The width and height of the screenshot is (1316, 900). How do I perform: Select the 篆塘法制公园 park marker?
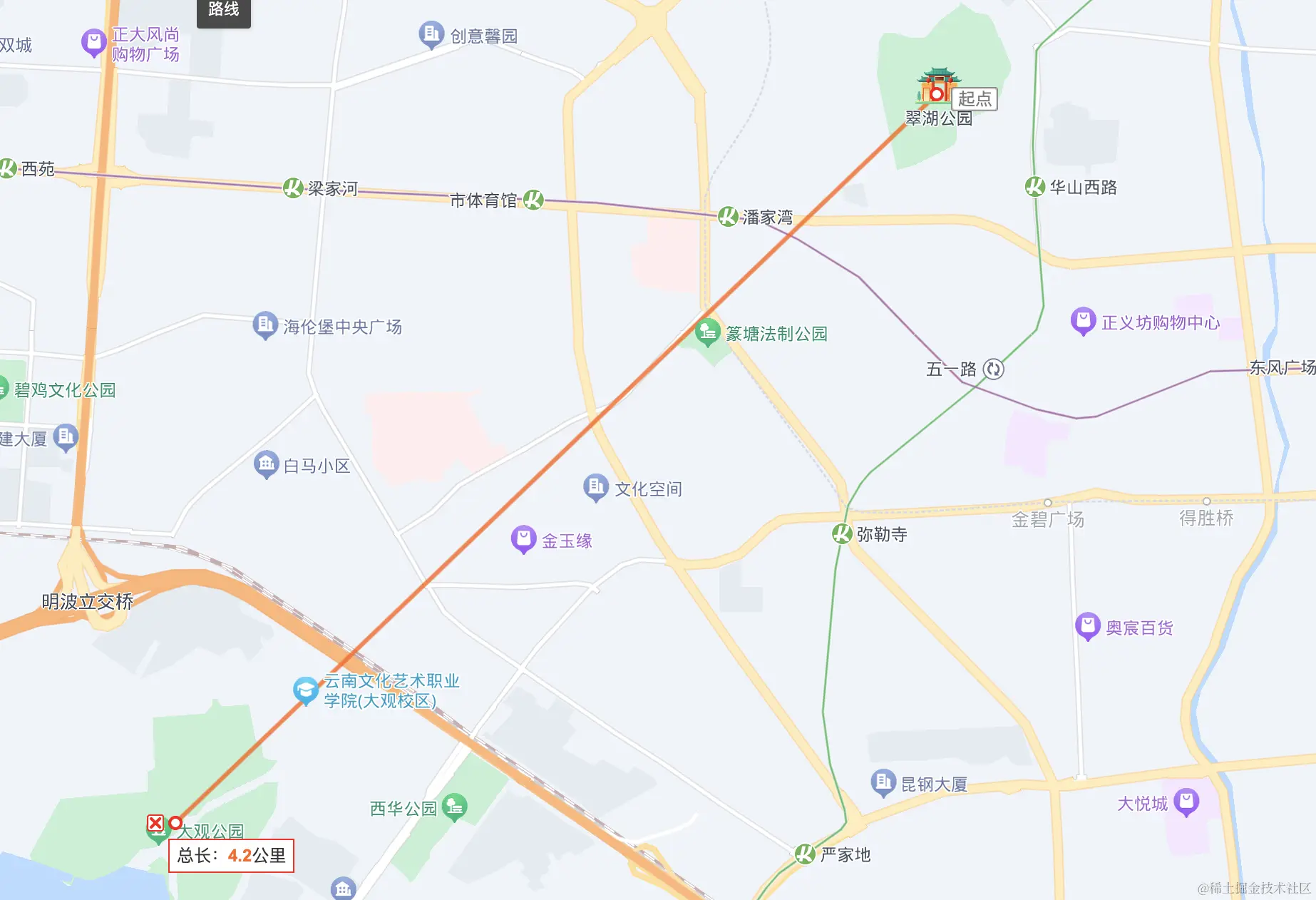707,332
